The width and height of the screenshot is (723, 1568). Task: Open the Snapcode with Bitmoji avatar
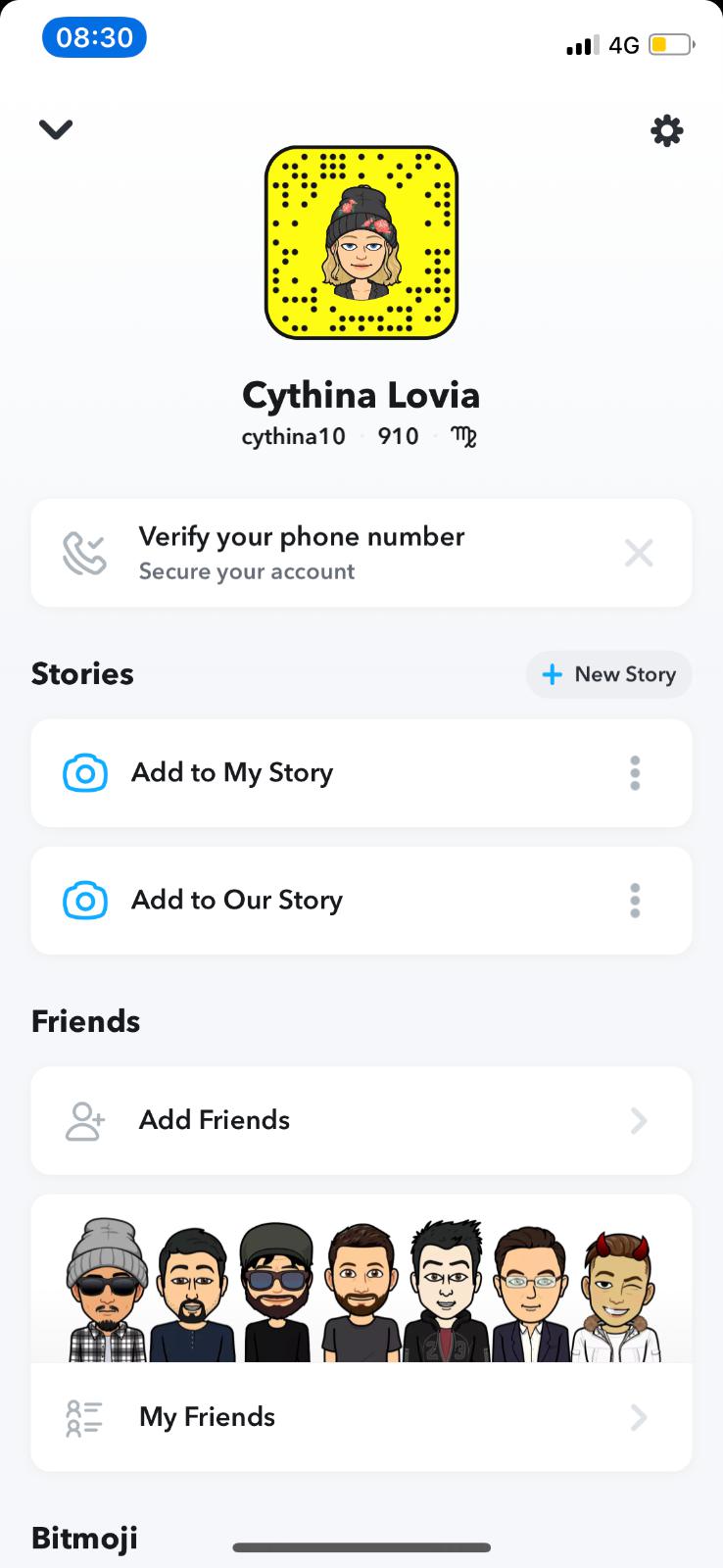361,243
